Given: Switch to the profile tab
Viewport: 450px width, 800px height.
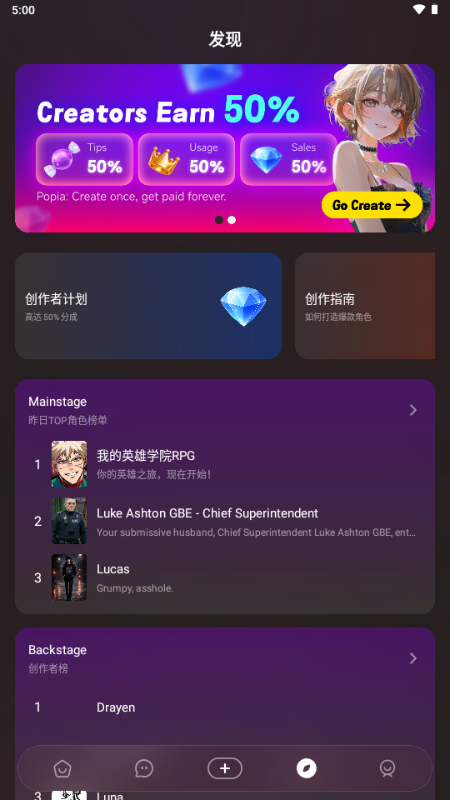Looking at the screenshot, I should 388,768.
